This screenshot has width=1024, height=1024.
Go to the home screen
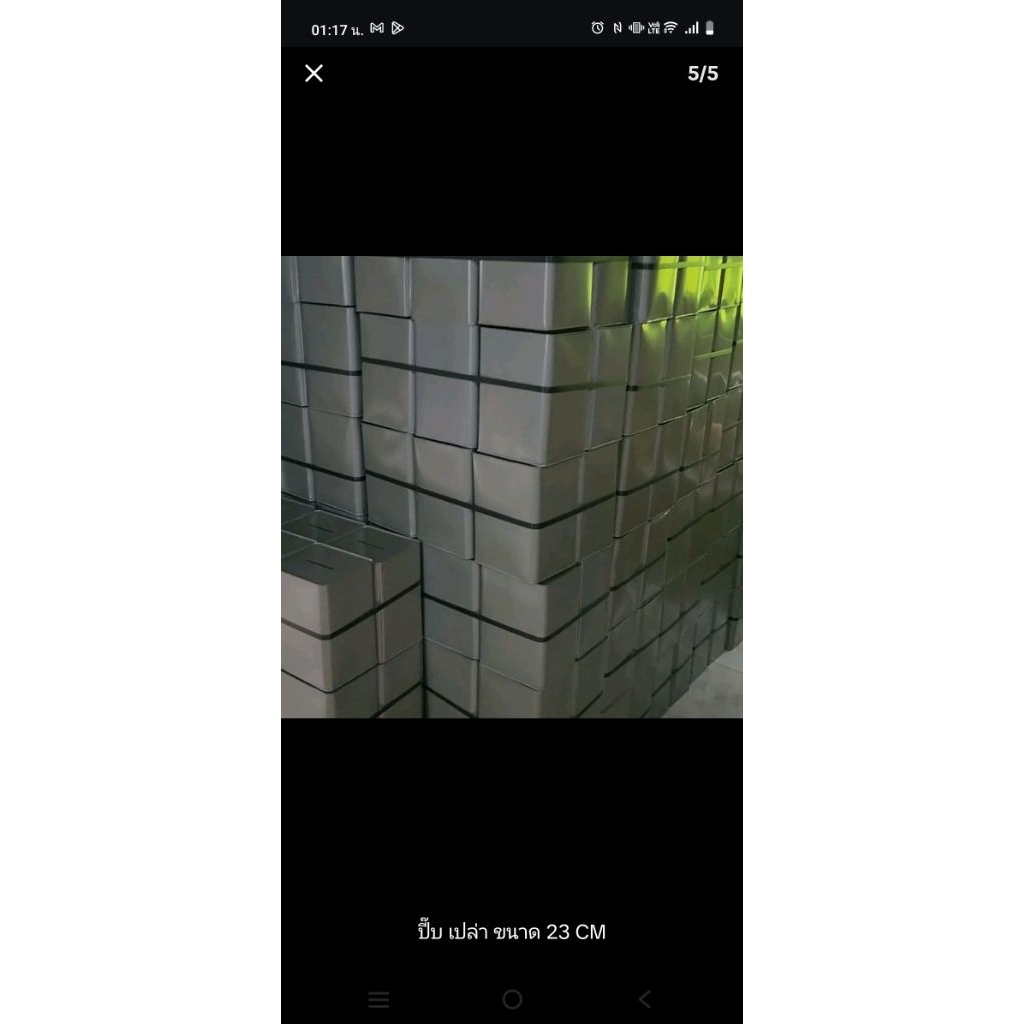coord(513,999)
